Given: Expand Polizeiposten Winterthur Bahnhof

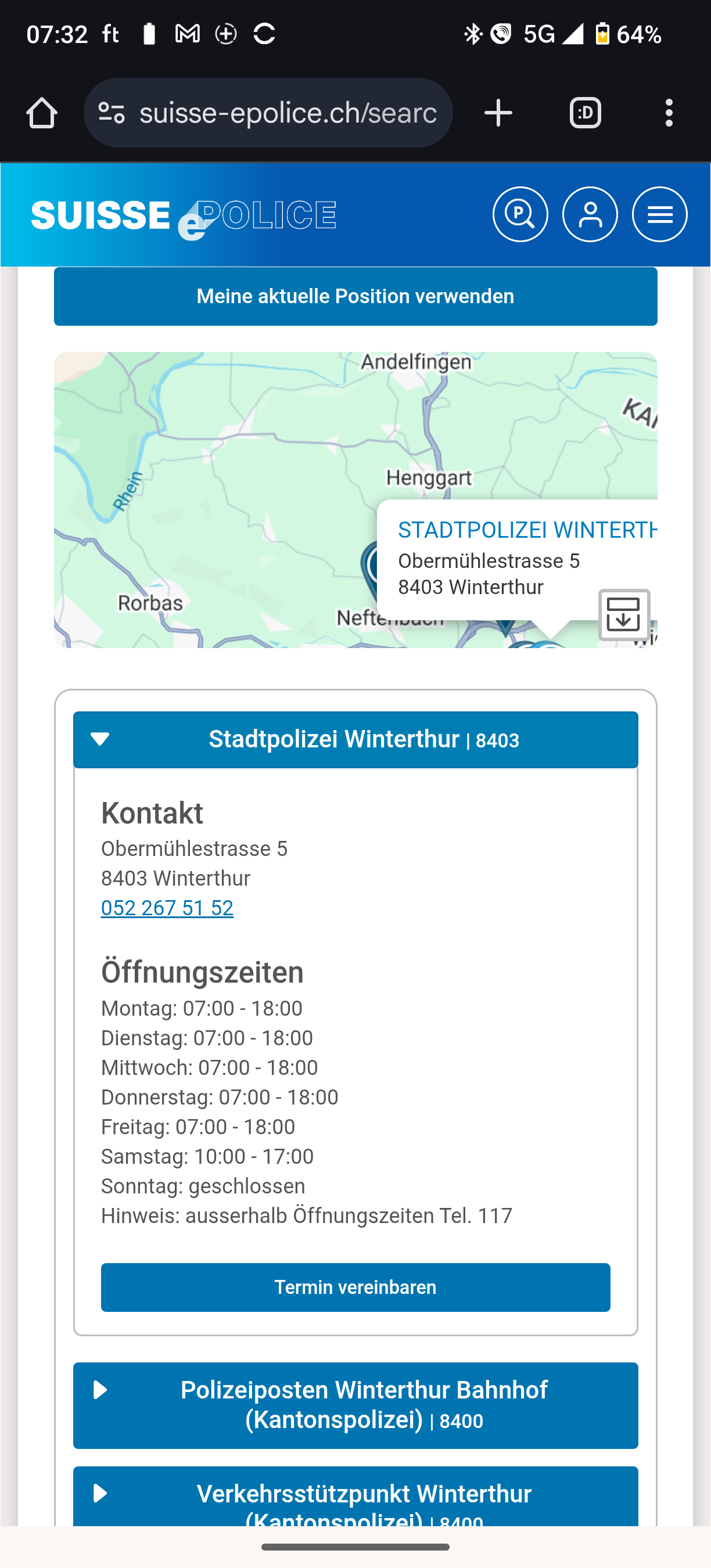Looking at the screenshot, I should (355, 1405).
